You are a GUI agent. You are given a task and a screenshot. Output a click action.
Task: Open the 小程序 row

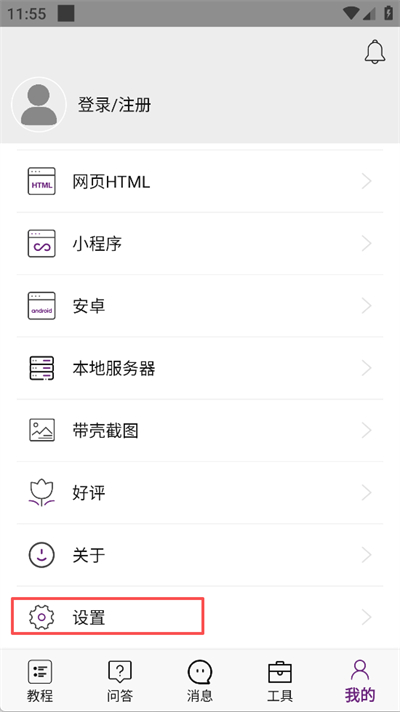point(200,244)
